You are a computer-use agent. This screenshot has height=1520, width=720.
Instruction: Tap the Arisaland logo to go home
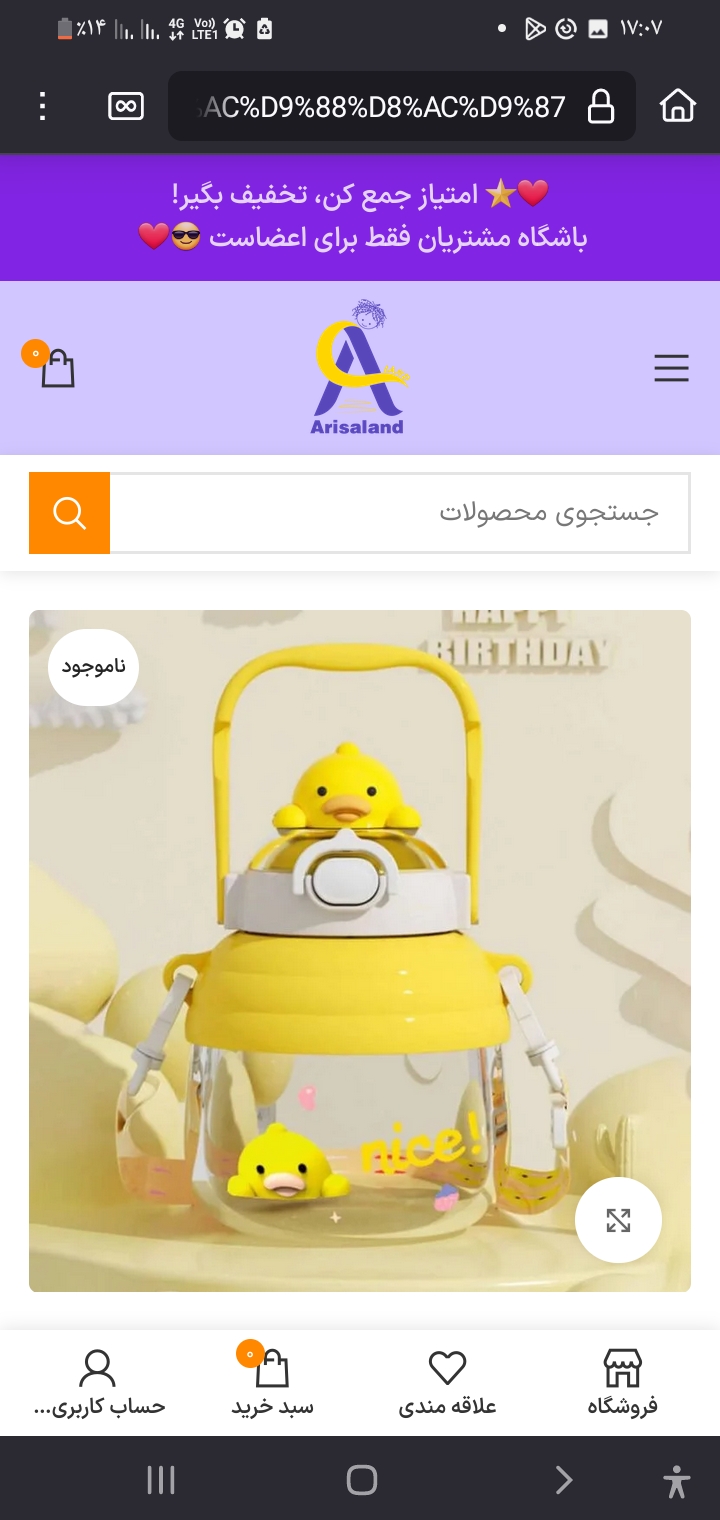(x=360, y=370)
